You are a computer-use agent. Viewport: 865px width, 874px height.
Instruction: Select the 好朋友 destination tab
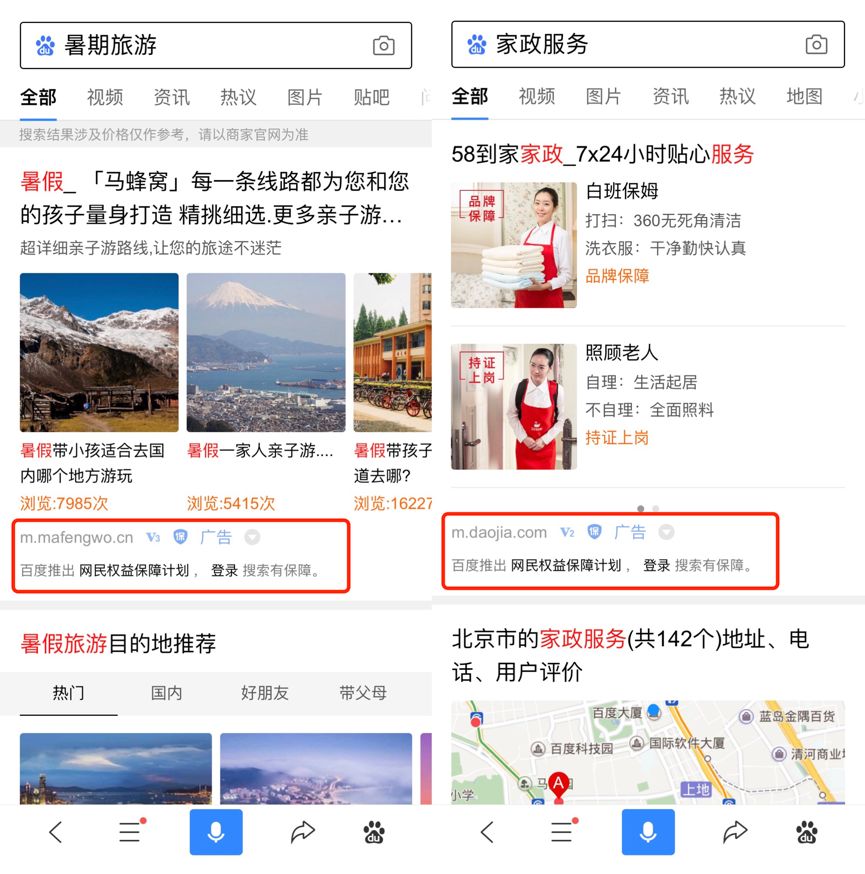(x=264, y=692)
